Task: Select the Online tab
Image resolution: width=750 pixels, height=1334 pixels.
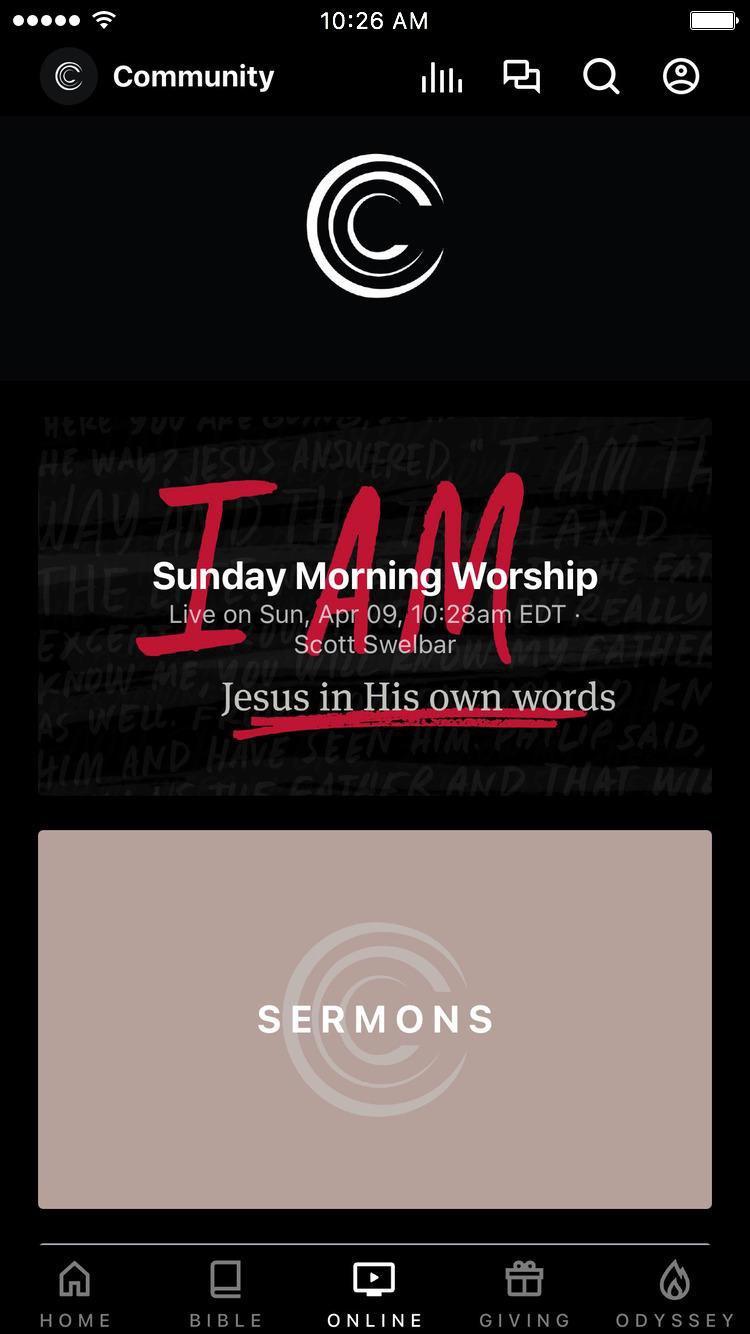Action: (x=375, y=1292)
